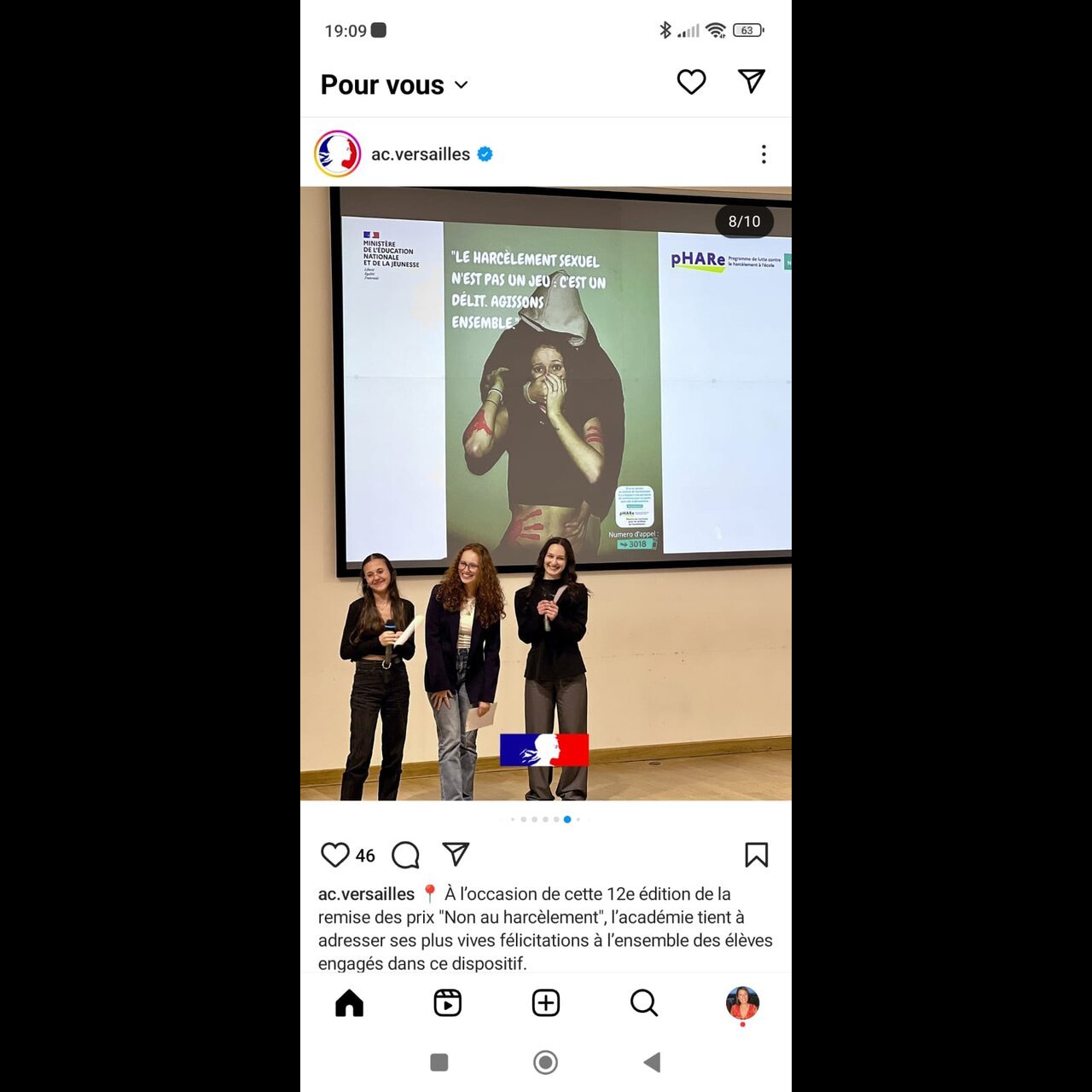Save the post with the bookmark icon
This screenshot has height=1092, width=1092.
click(x=756, y=855)
